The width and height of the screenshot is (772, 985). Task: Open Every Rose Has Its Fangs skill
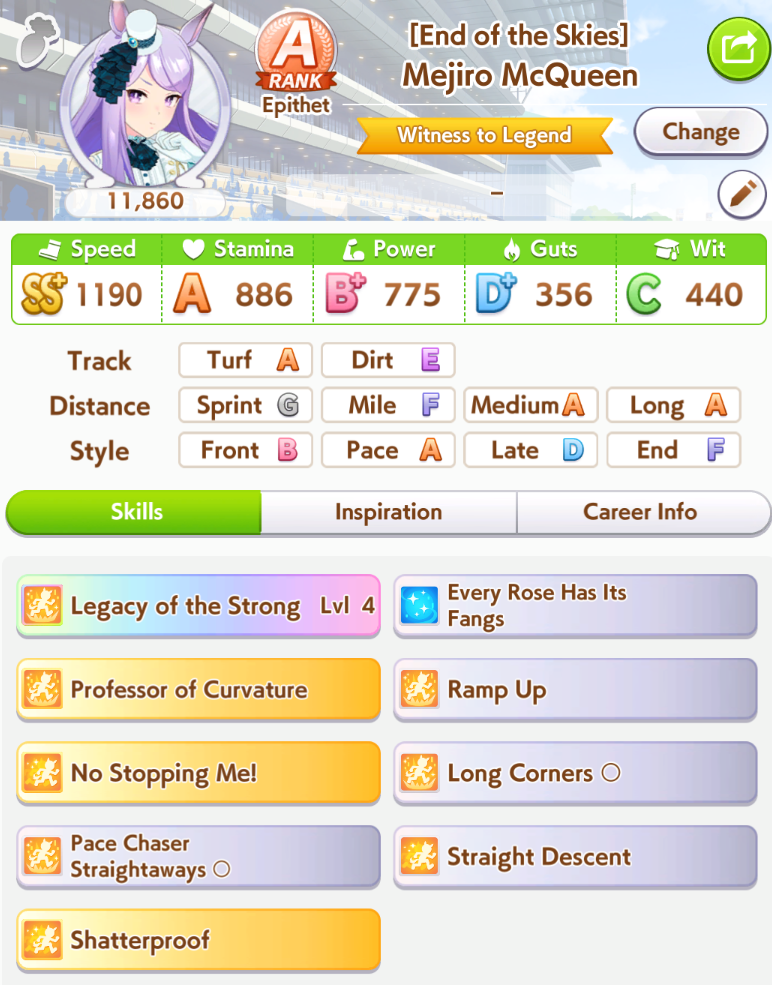point(575,606)
